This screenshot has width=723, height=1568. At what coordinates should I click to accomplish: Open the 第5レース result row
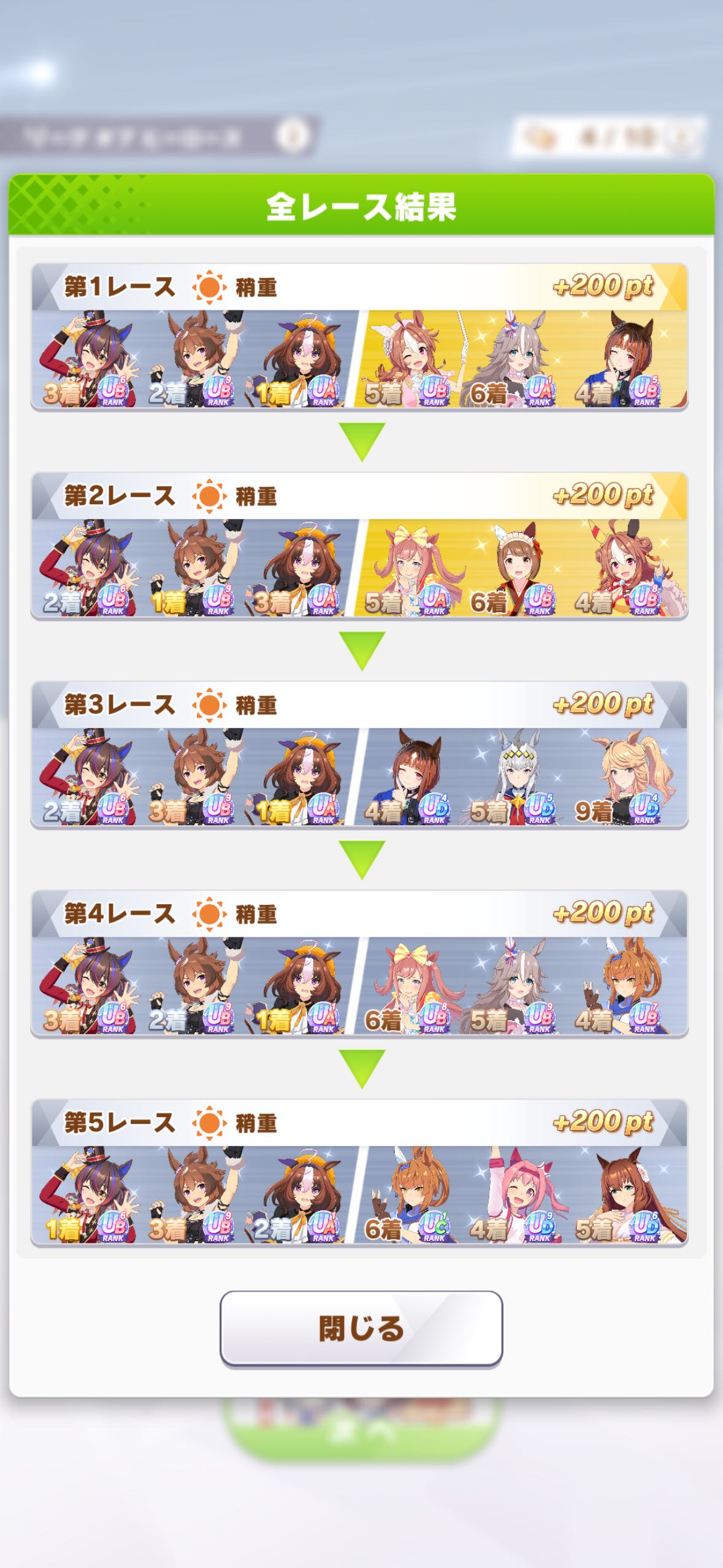pos(359,1172)
